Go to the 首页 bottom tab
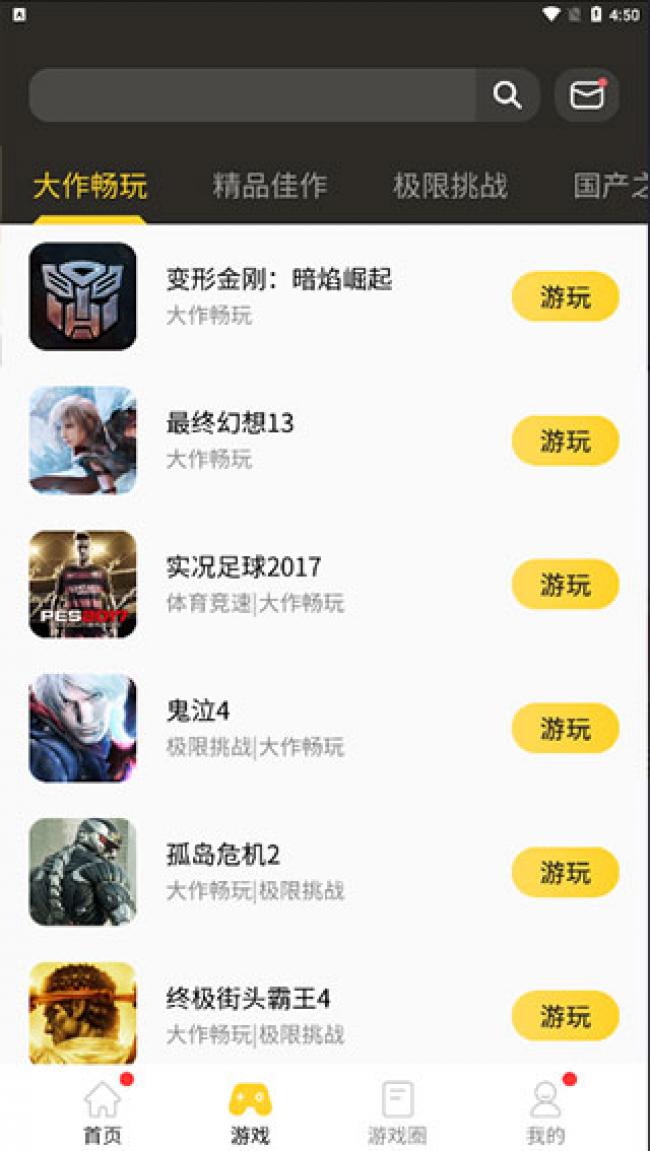 click(102, 1112)
